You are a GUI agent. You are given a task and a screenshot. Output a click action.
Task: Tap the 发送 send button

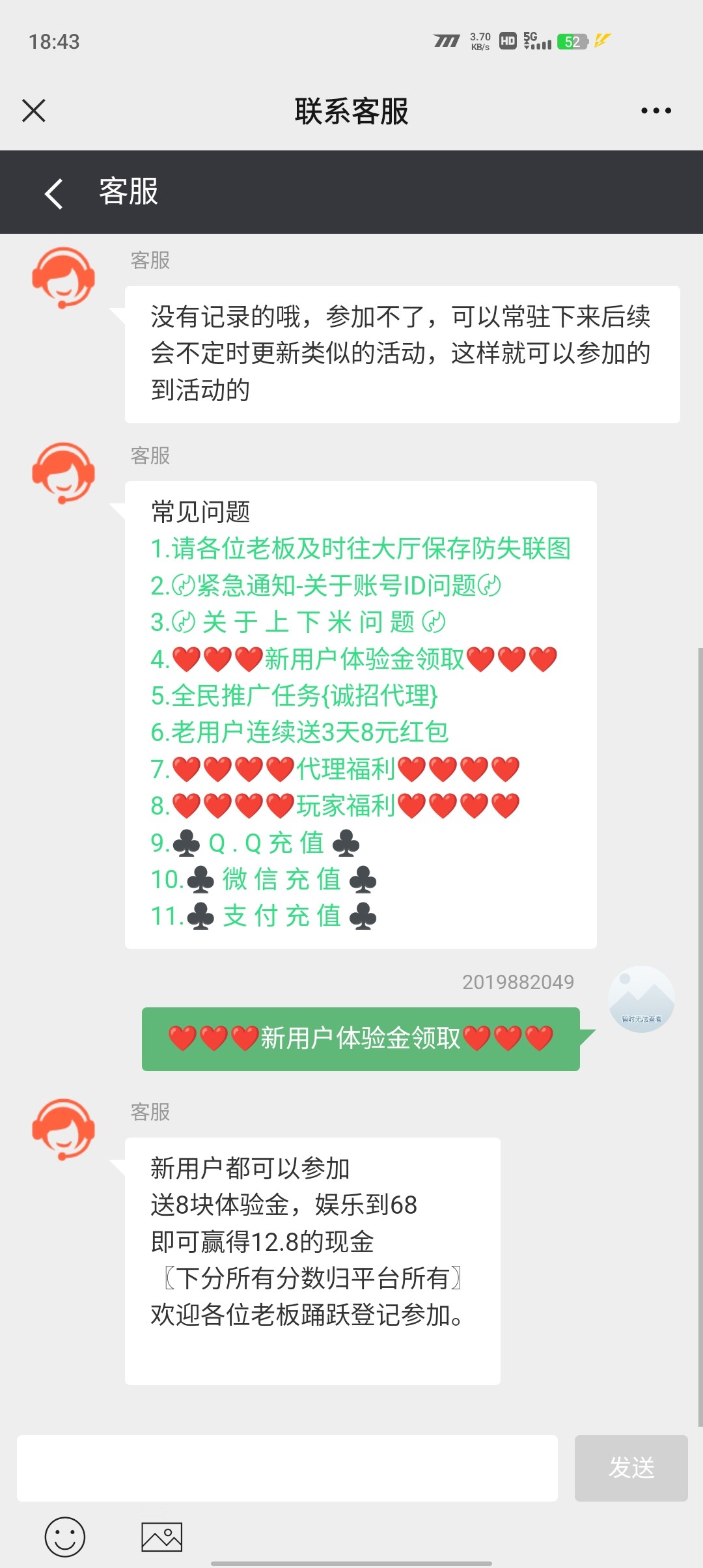(631, 1468)
